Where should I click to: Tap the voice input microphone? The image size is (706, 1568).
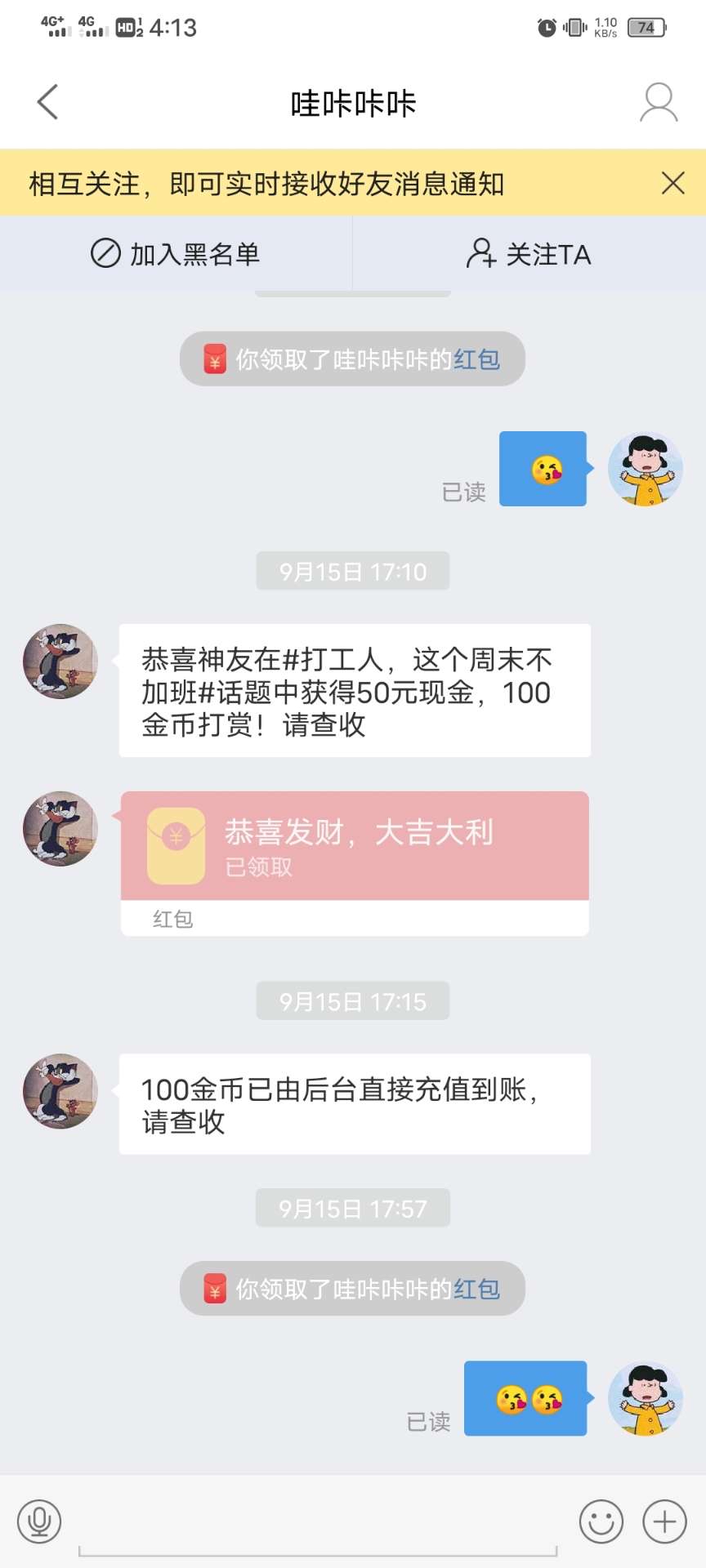click(39, 1521)
